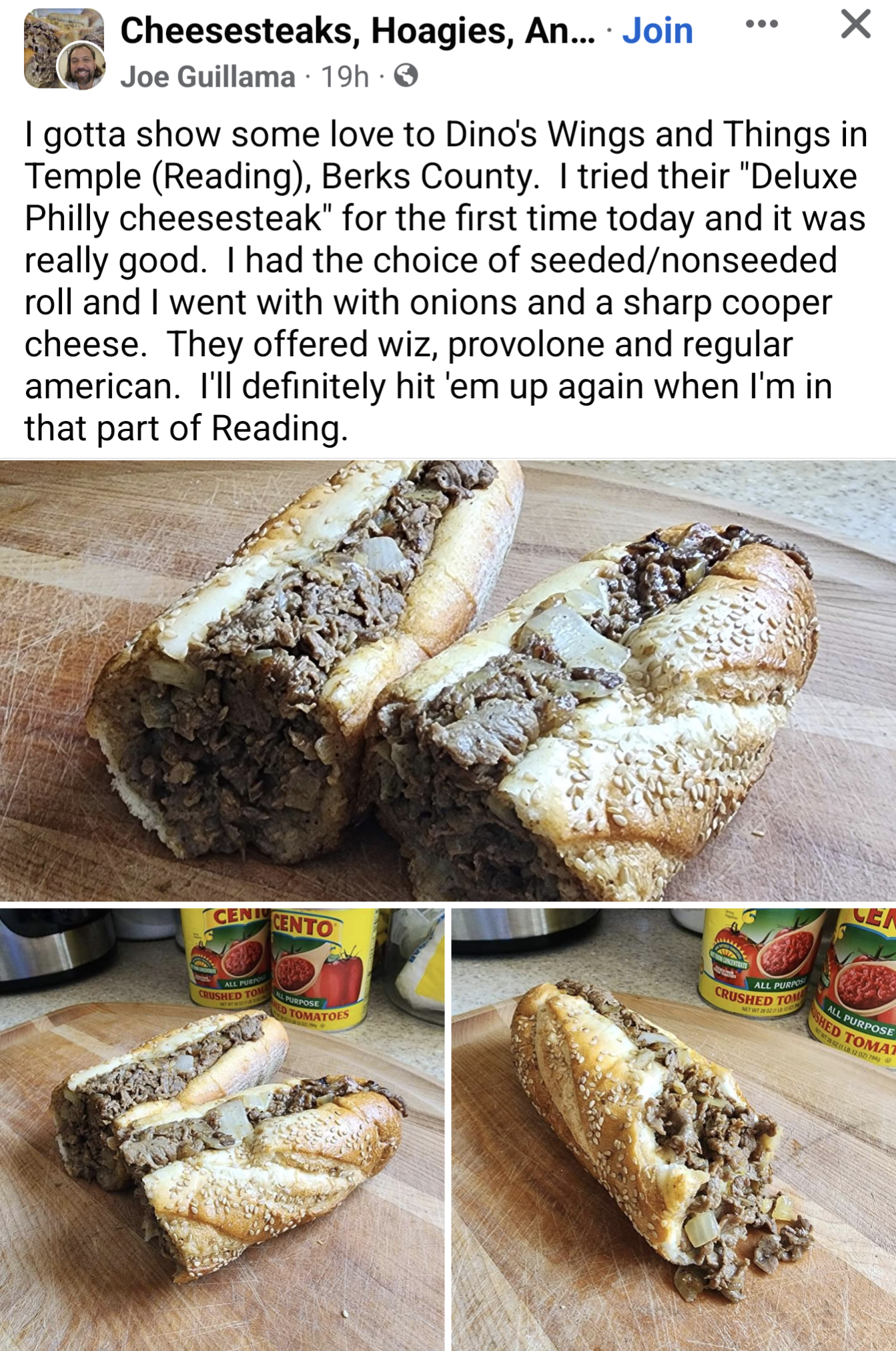Open the Cheesesteaks, Hoagies group page

point(358,31)
